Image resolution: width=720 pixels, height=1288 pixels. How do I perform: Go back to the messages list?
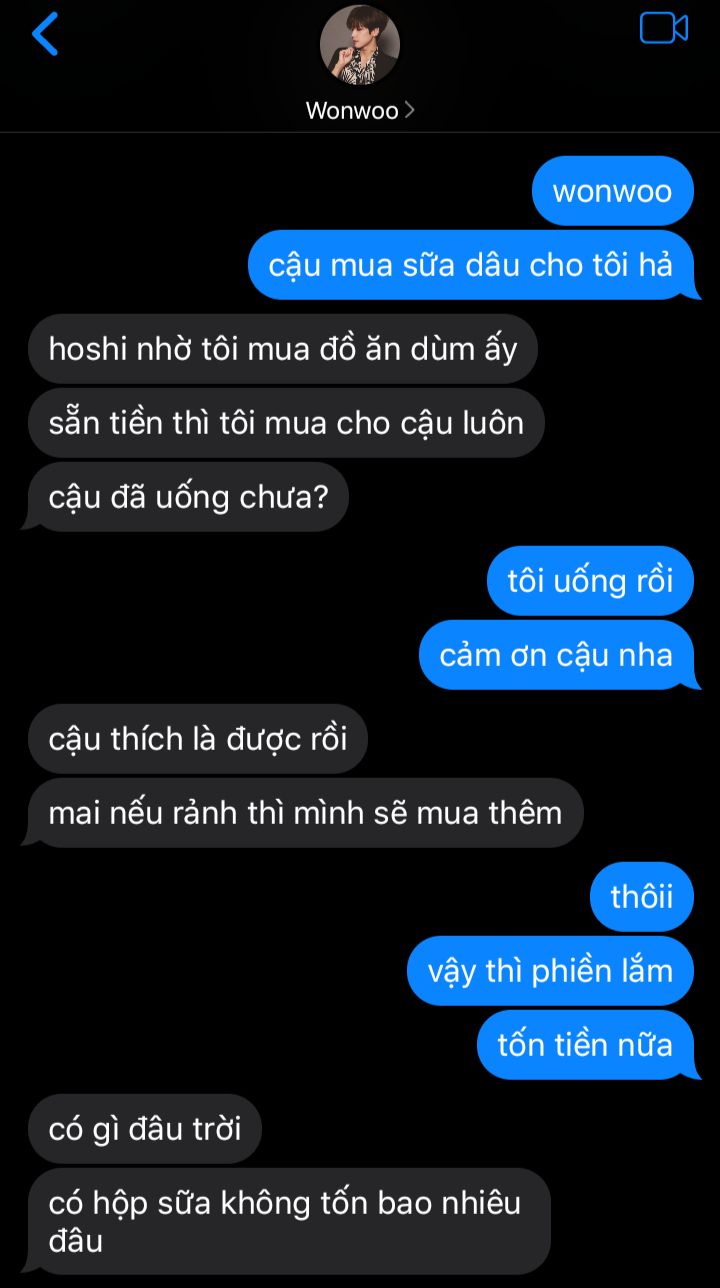45,34
